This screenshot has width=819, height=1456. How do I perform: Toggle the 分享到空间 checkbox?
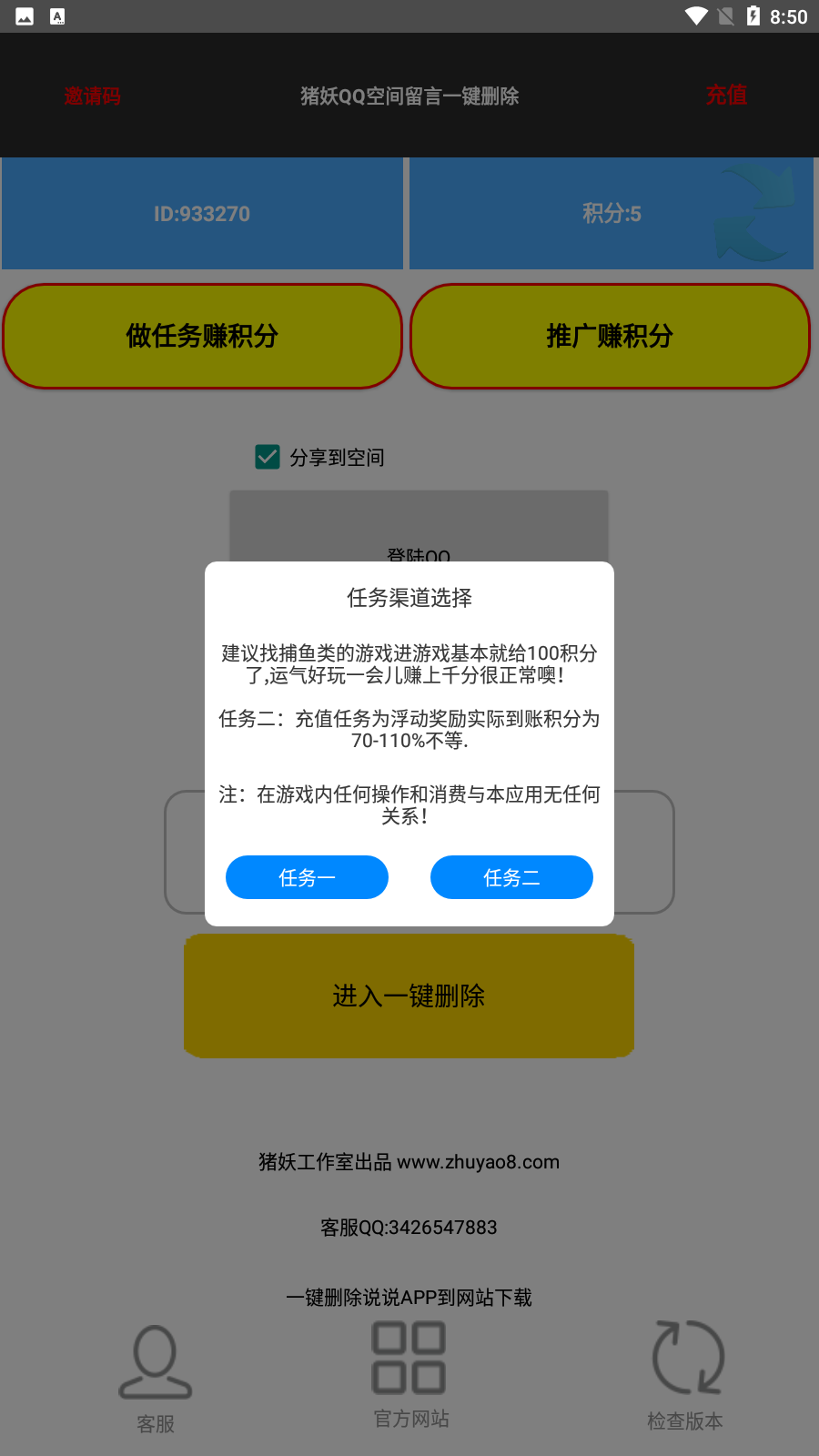[268, 457]
